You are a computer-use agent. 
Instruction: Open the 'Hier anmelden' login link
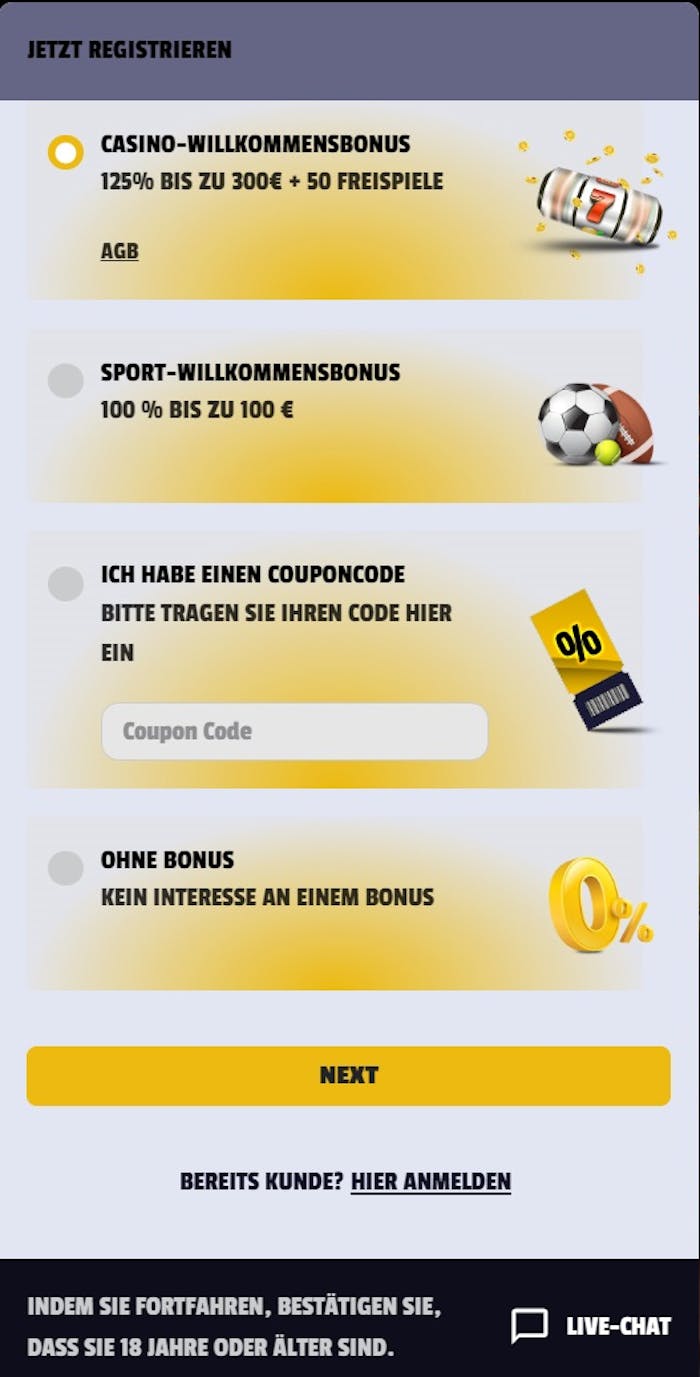[x=430, y=1181]
